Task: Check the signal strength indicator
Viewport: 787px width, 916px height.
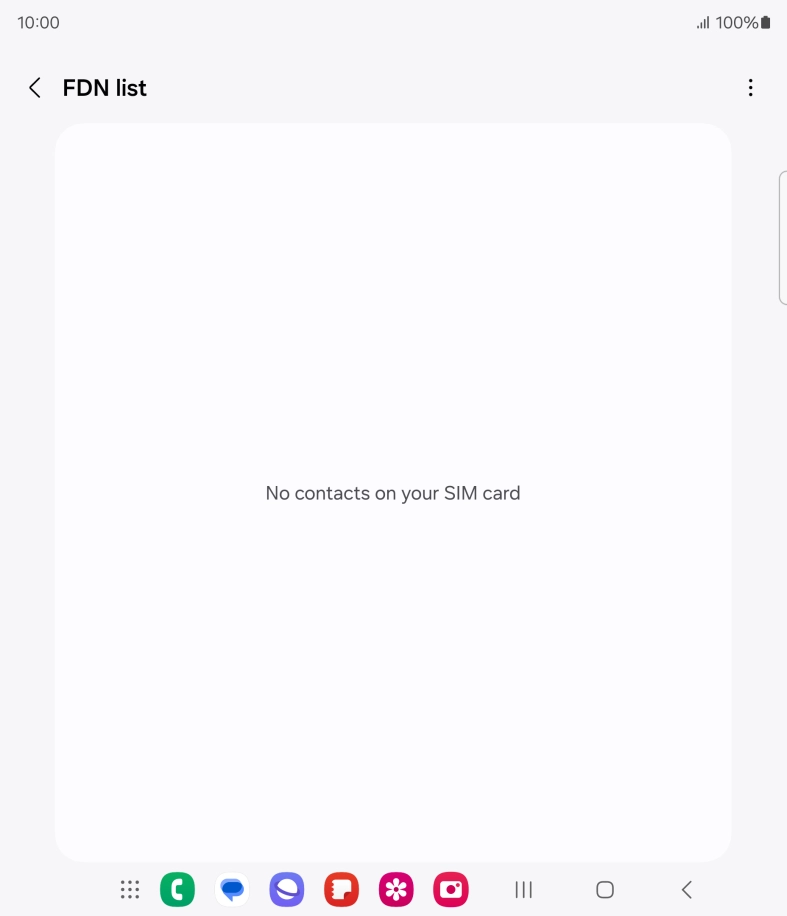Action: point(702,21)
